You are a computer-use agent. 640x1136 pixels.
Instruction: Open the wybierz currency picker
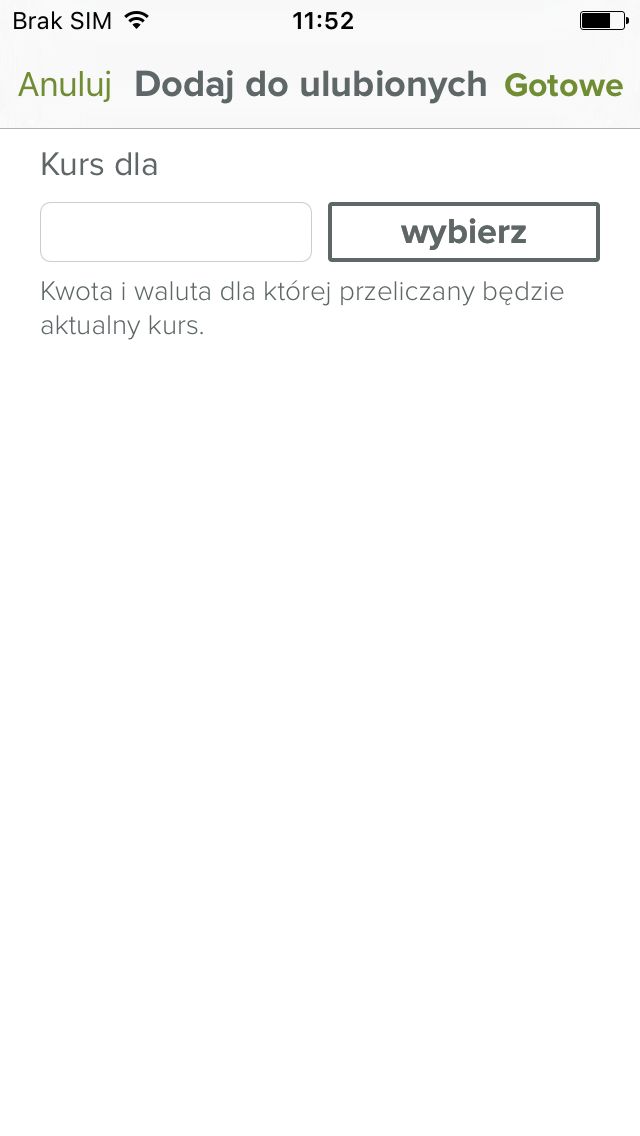coord(464,232)
